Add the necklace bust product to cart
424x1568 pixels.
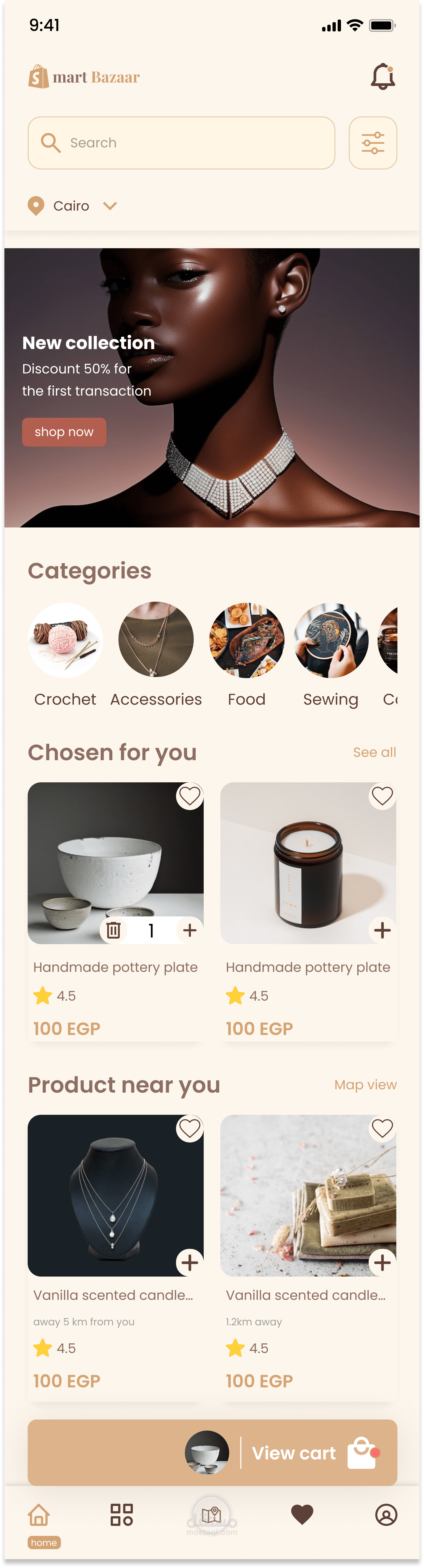click(190, 1262)
